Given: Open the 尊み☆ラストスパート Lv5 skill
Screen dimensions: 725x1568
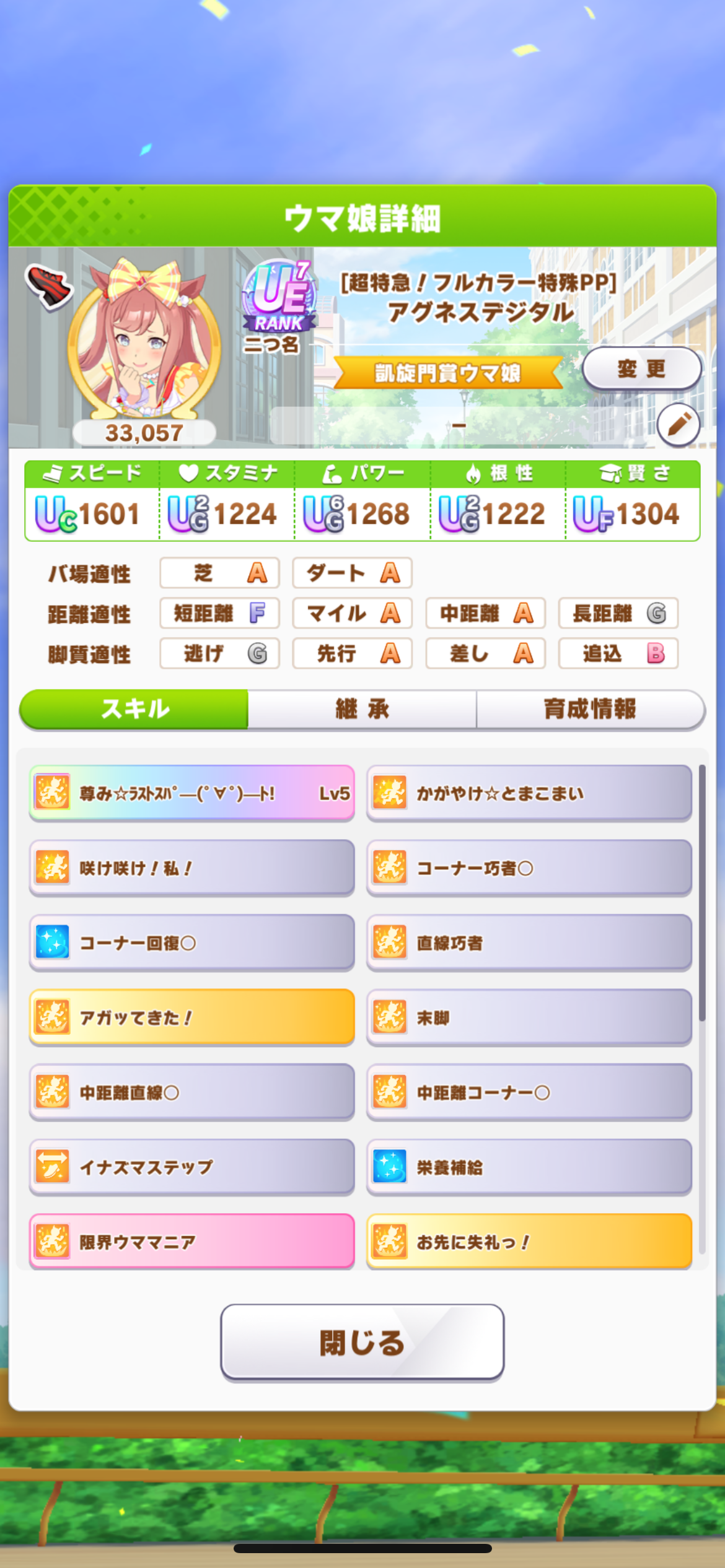Looking at the screenshot, I should coord(192,793).
